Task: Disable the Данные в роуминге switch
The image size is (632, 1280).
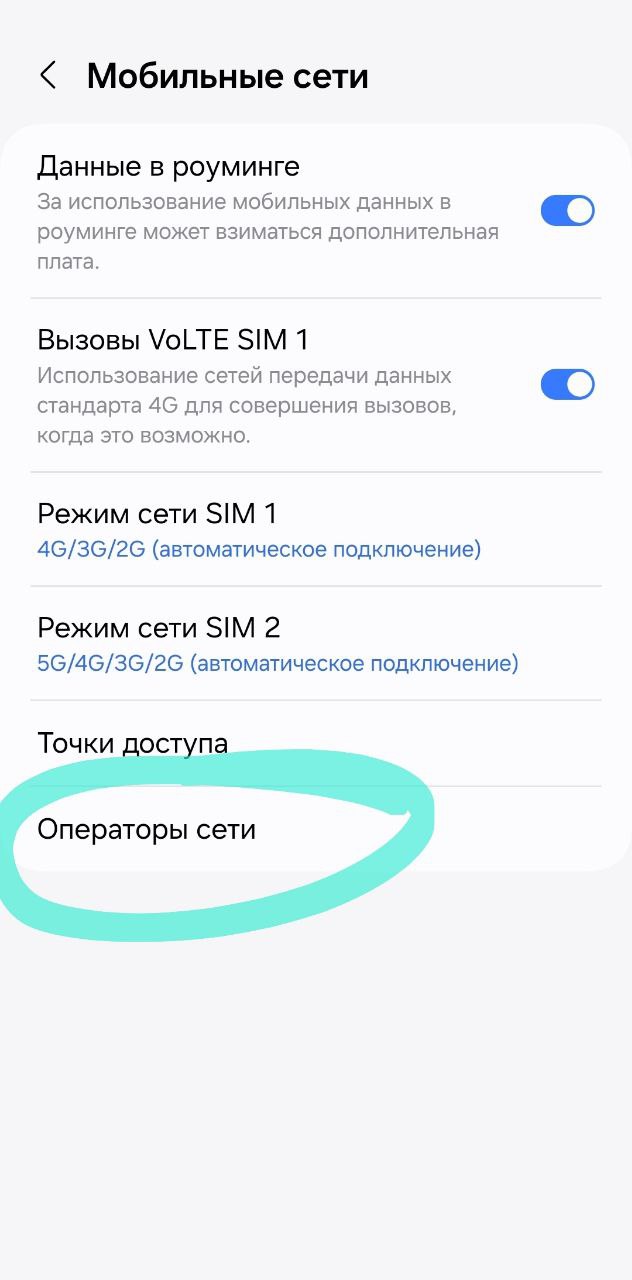Action: [568, 210]
